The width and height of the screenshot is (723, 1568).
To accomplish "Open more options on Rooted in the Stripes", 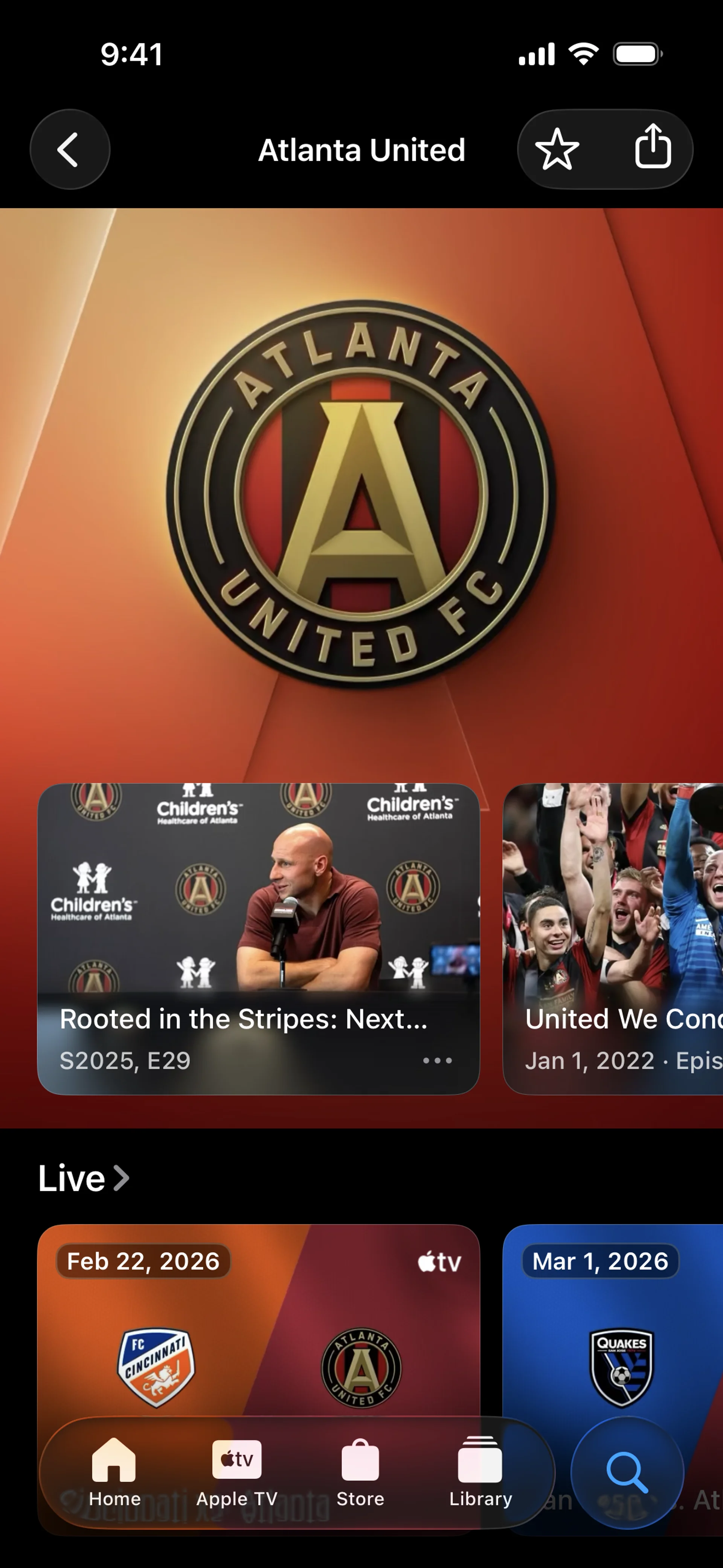I will [437, 1061].
